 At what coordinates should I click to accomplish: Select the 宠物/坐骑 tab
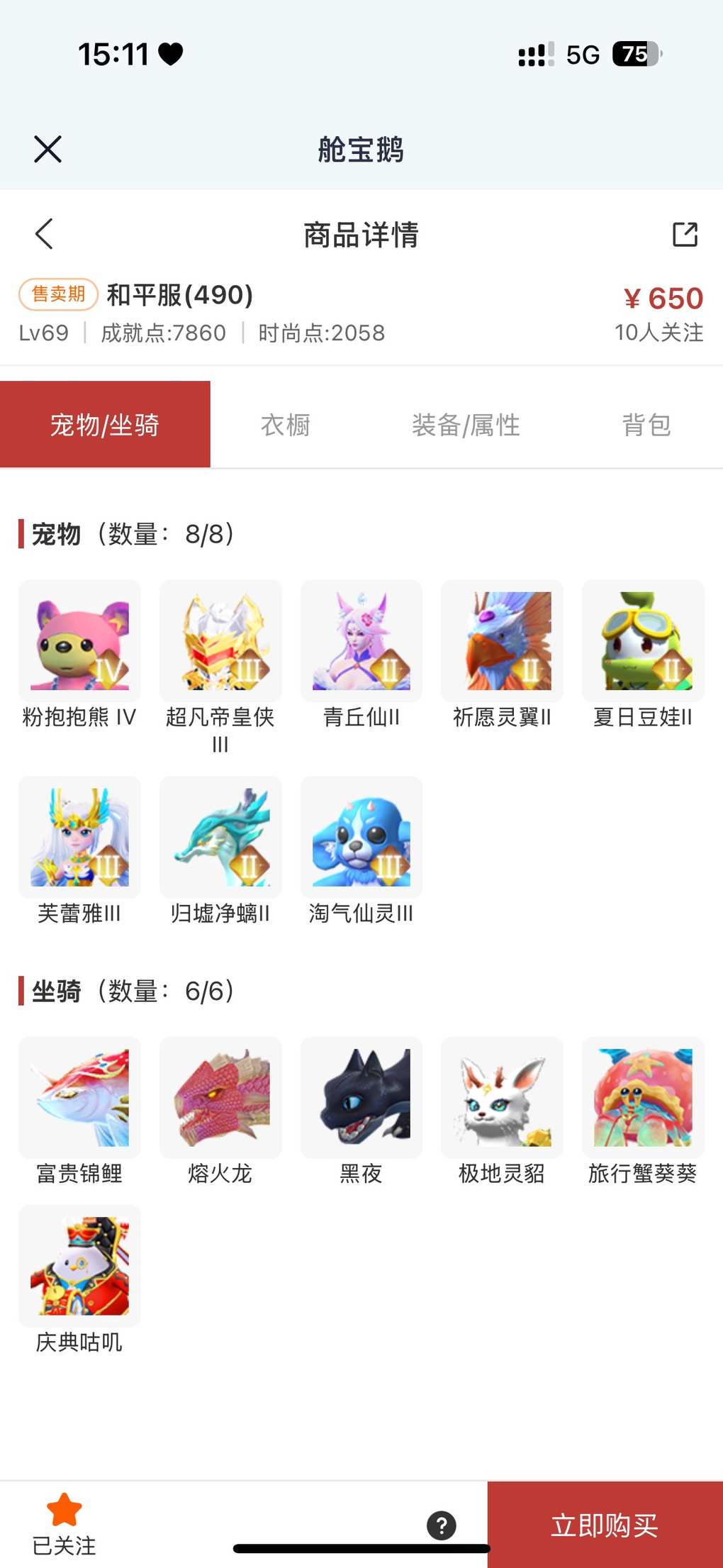pos(105,425)
